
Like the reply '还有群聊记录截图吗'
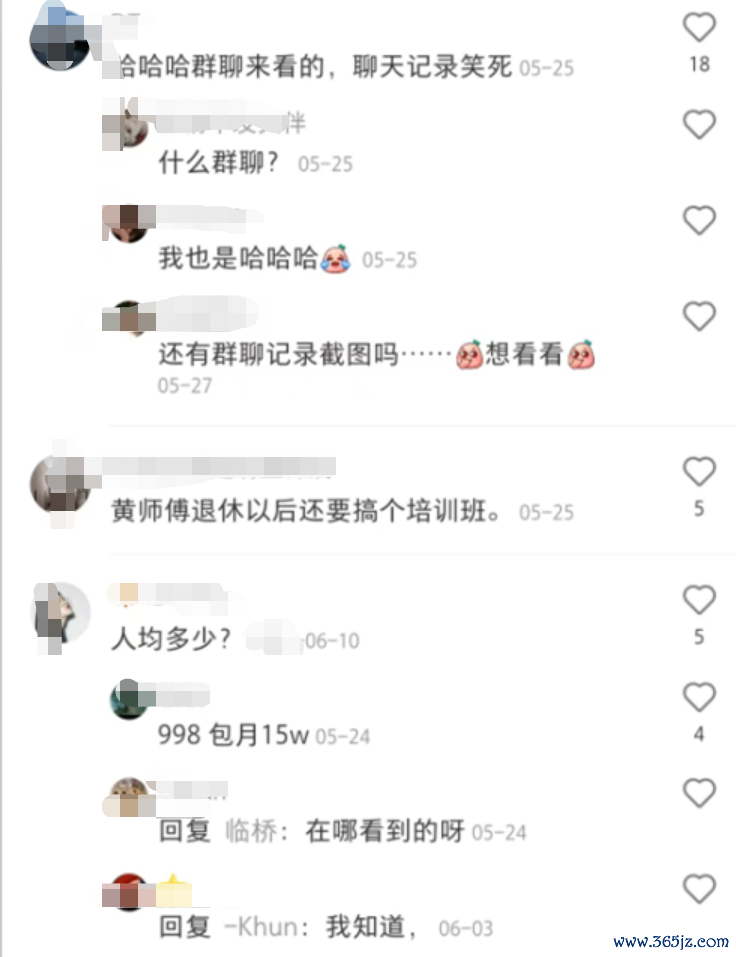click(699, 317)
